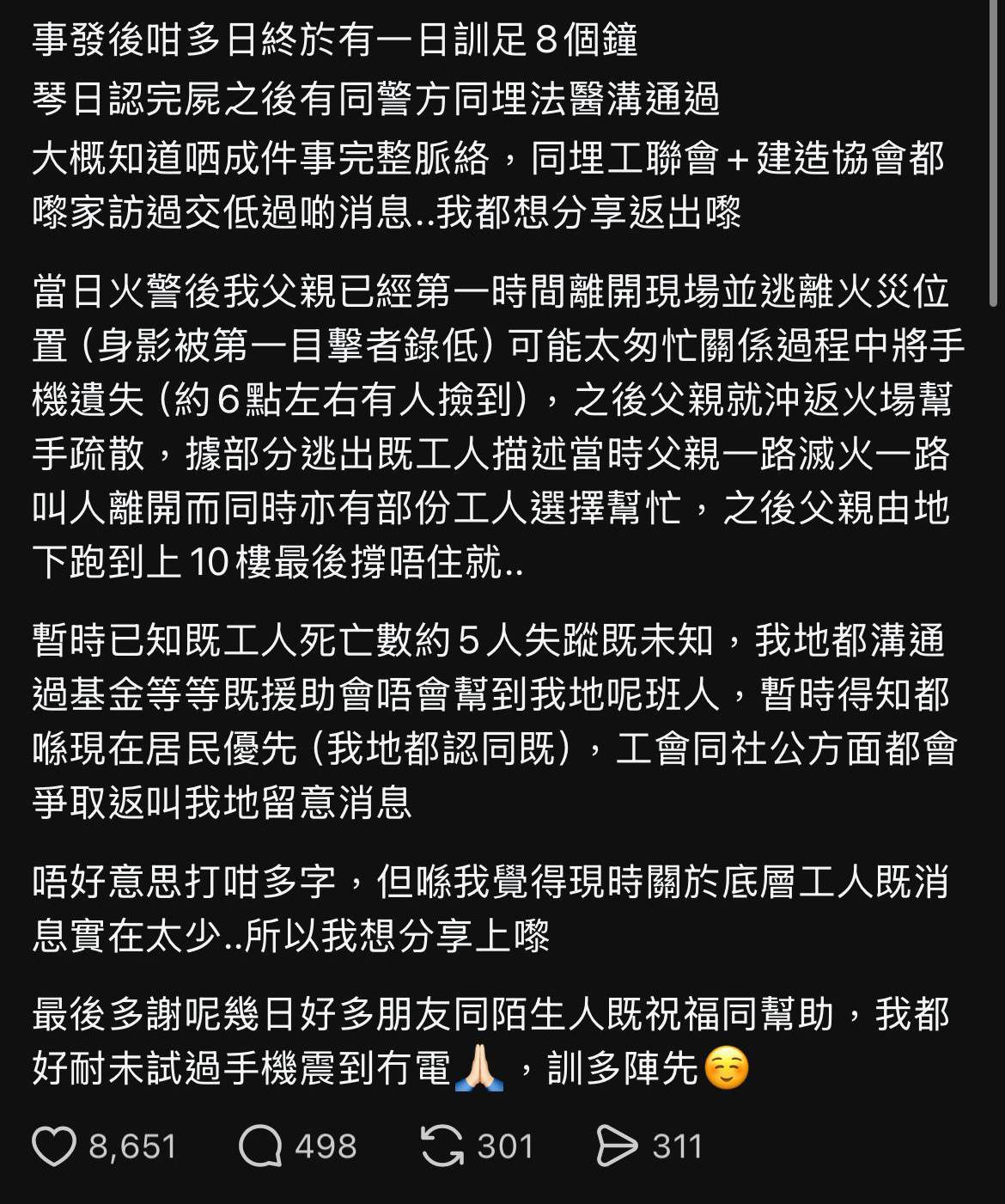Like this post with the heart icon
The image size is (1005, 1204).
click(54, 1146)
